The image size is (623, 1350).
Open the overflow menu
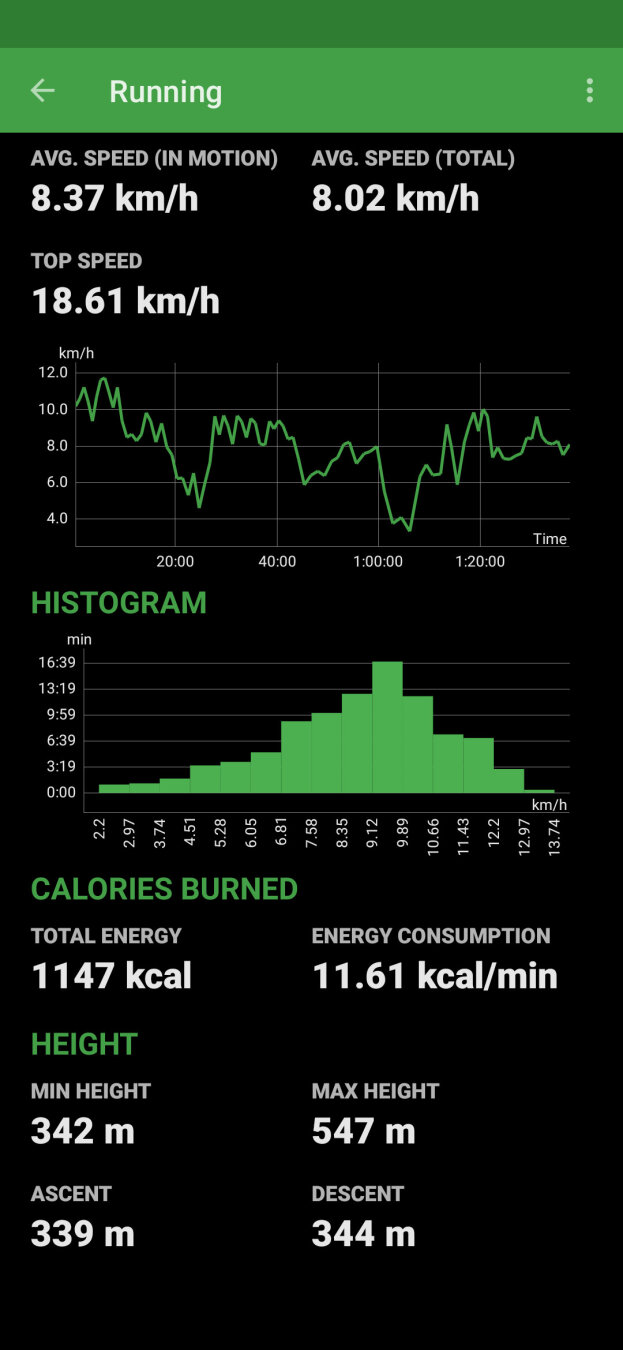[589, 91]
